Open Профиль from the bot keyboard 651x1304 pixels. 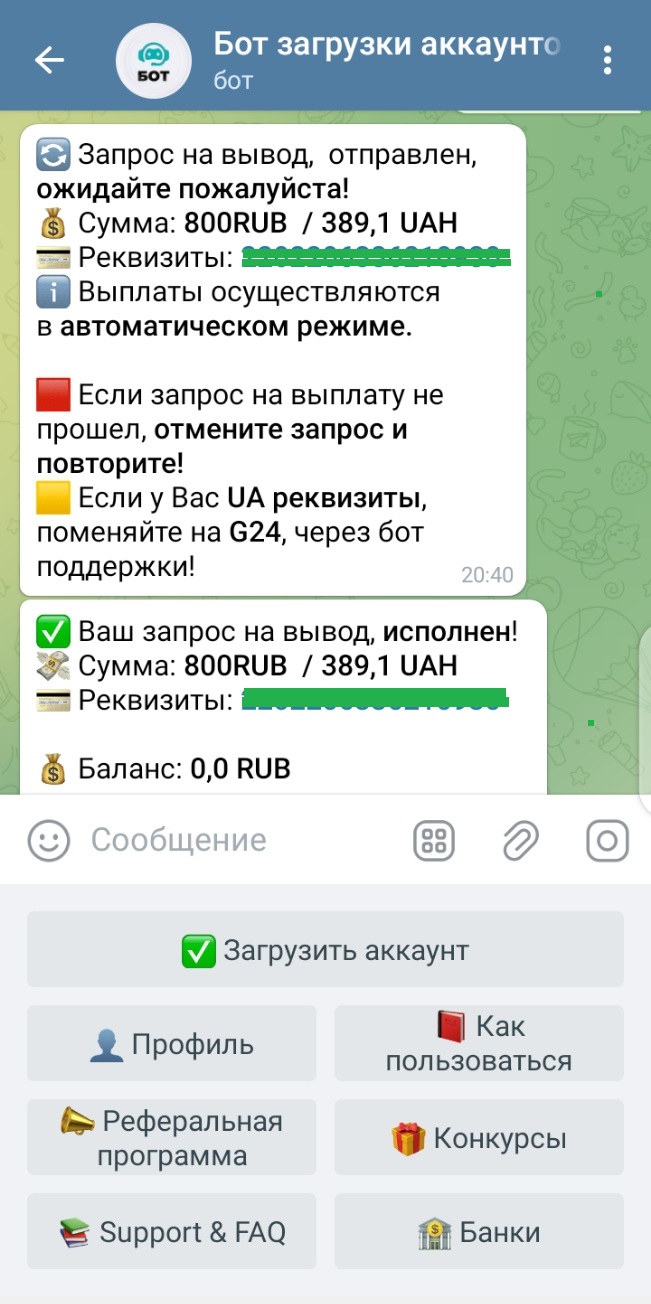[x=171, y=1044]
